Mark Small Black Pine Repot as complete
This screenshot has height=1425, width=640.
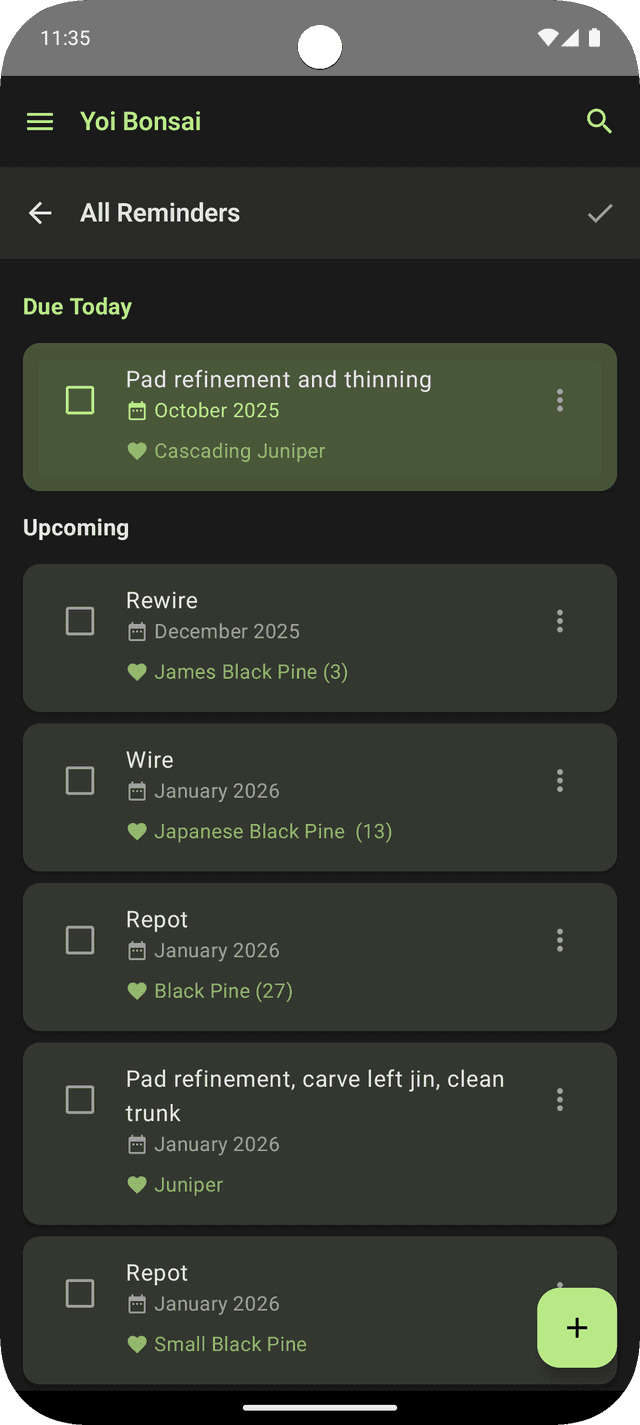[x=80, y=1293]
